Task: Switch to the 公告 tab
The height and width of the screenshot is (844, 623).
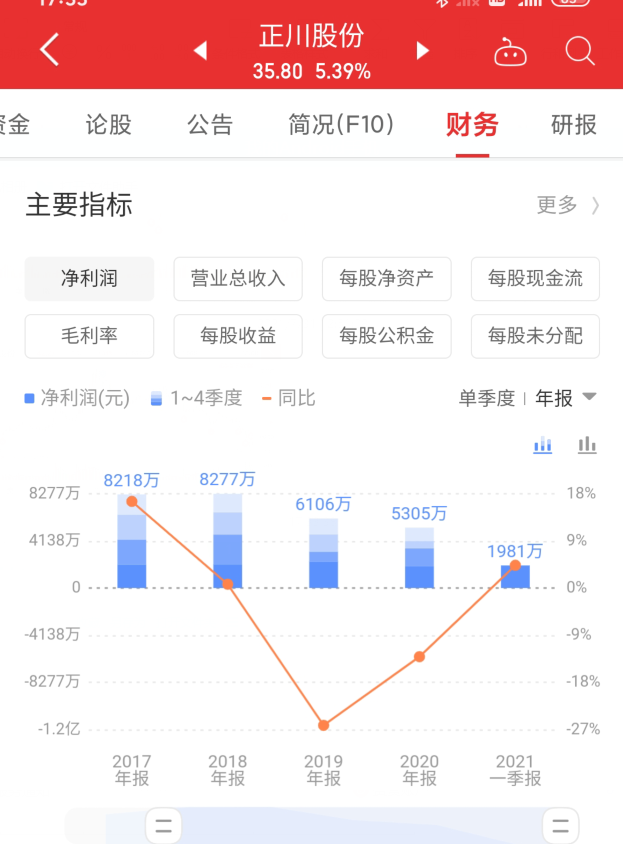Action: (x=210, y=125)
